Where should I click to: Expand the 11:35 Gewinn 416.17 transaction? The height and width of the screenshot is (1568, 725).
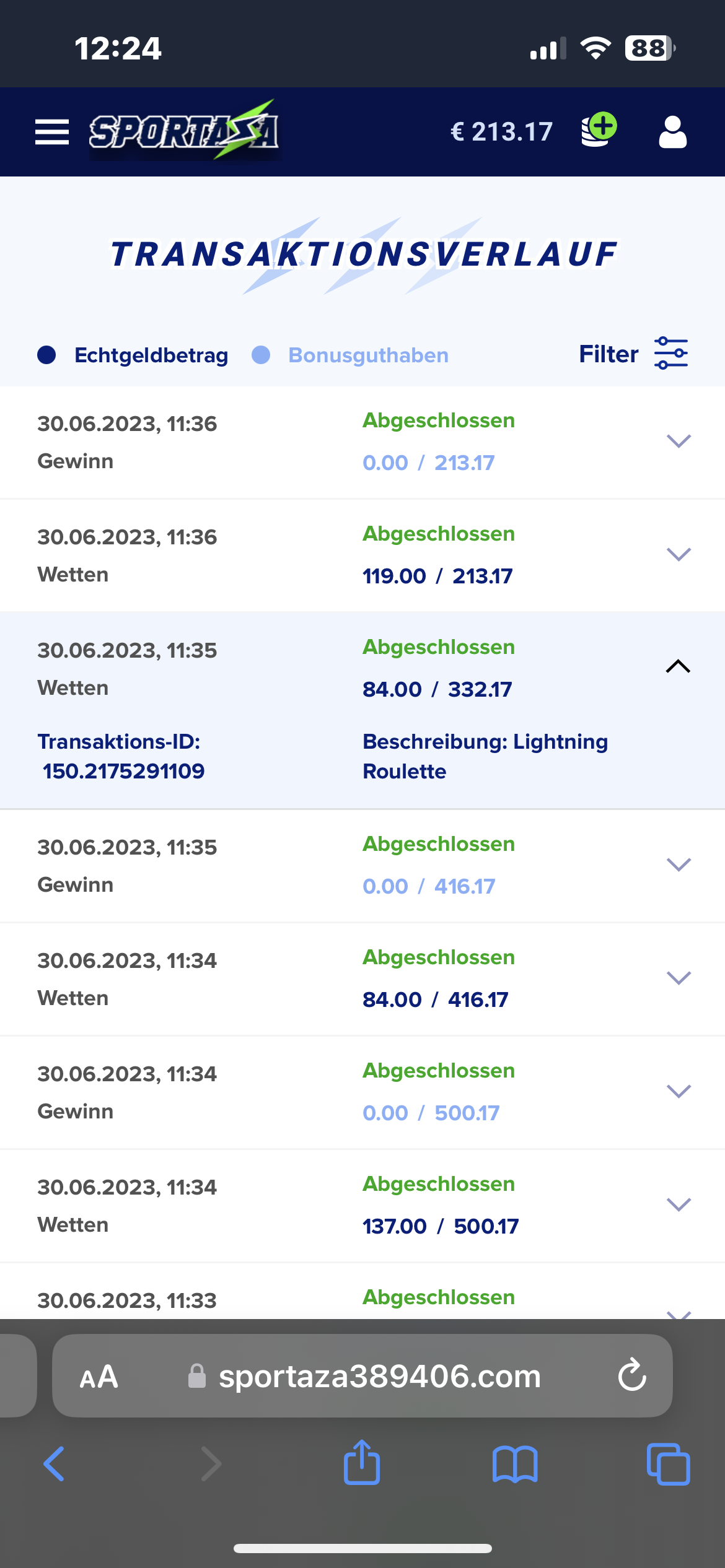[678, 865]
